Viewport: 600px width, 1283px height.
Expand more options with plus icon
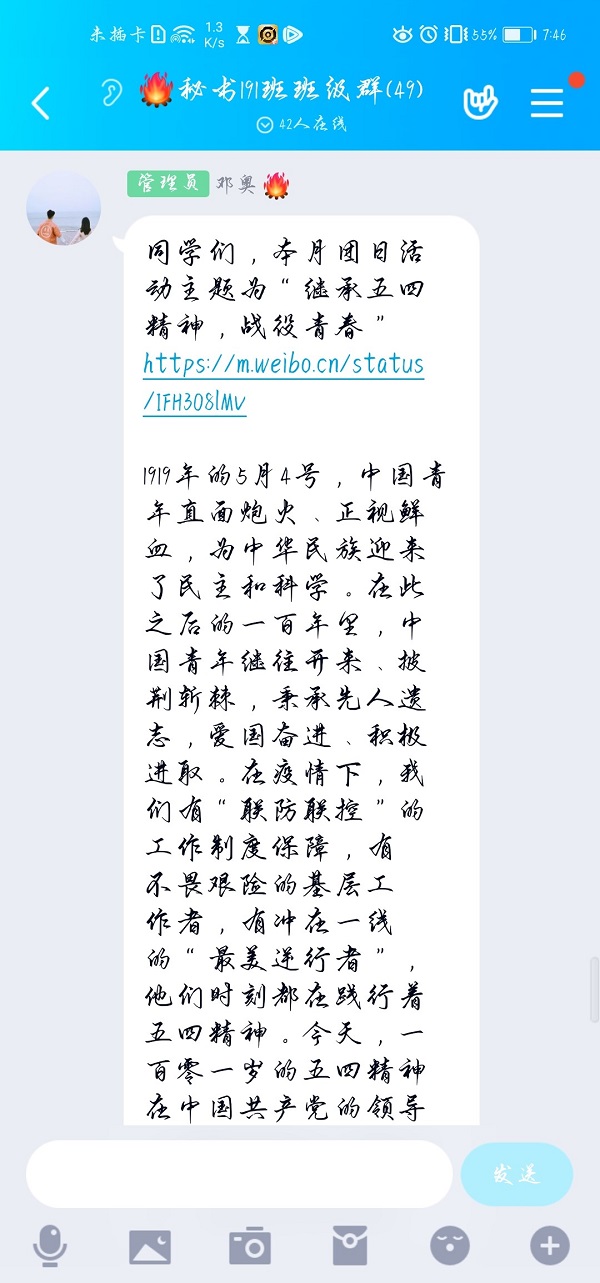pyautogui.click(x=550, y=1246)
